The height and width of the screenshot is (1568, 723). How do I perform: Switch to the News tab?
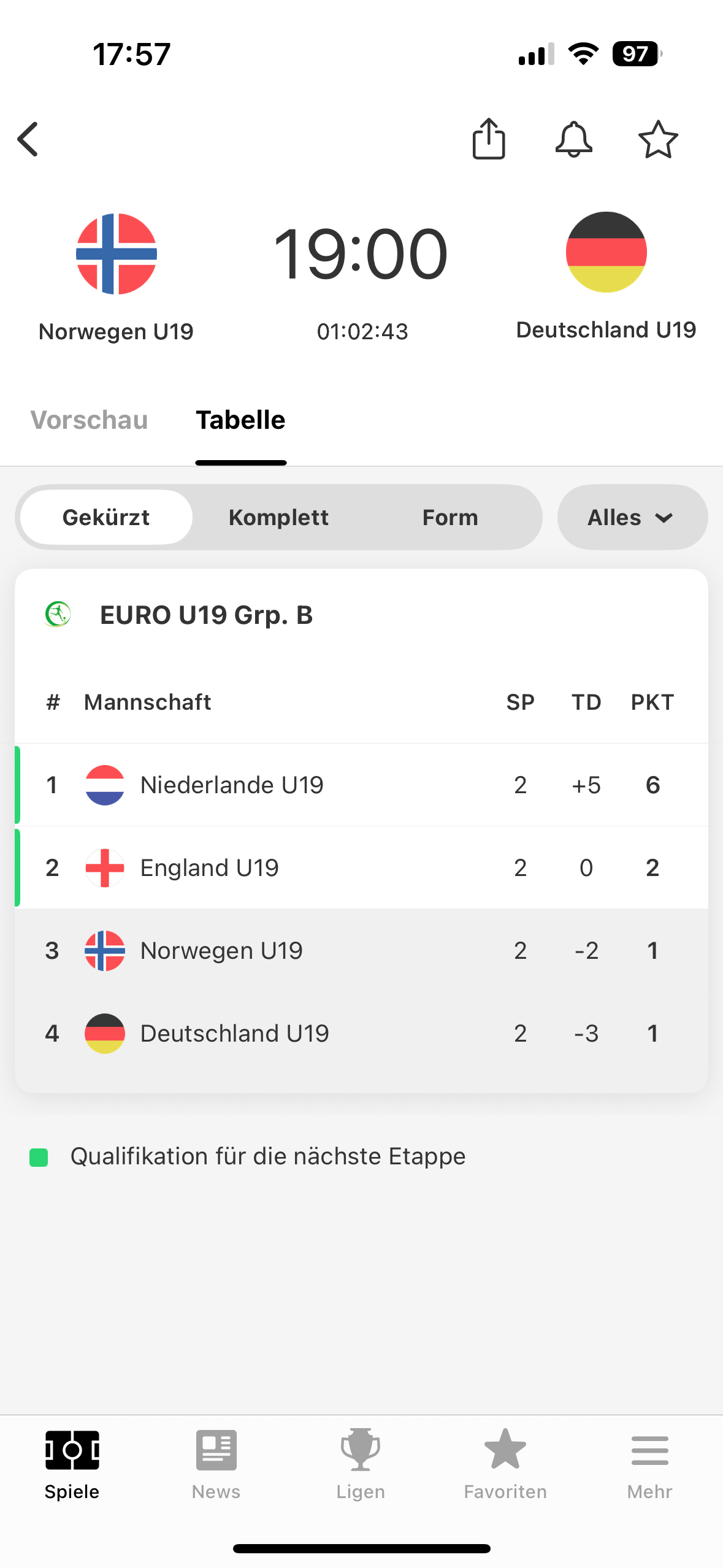coord(216,1464)
